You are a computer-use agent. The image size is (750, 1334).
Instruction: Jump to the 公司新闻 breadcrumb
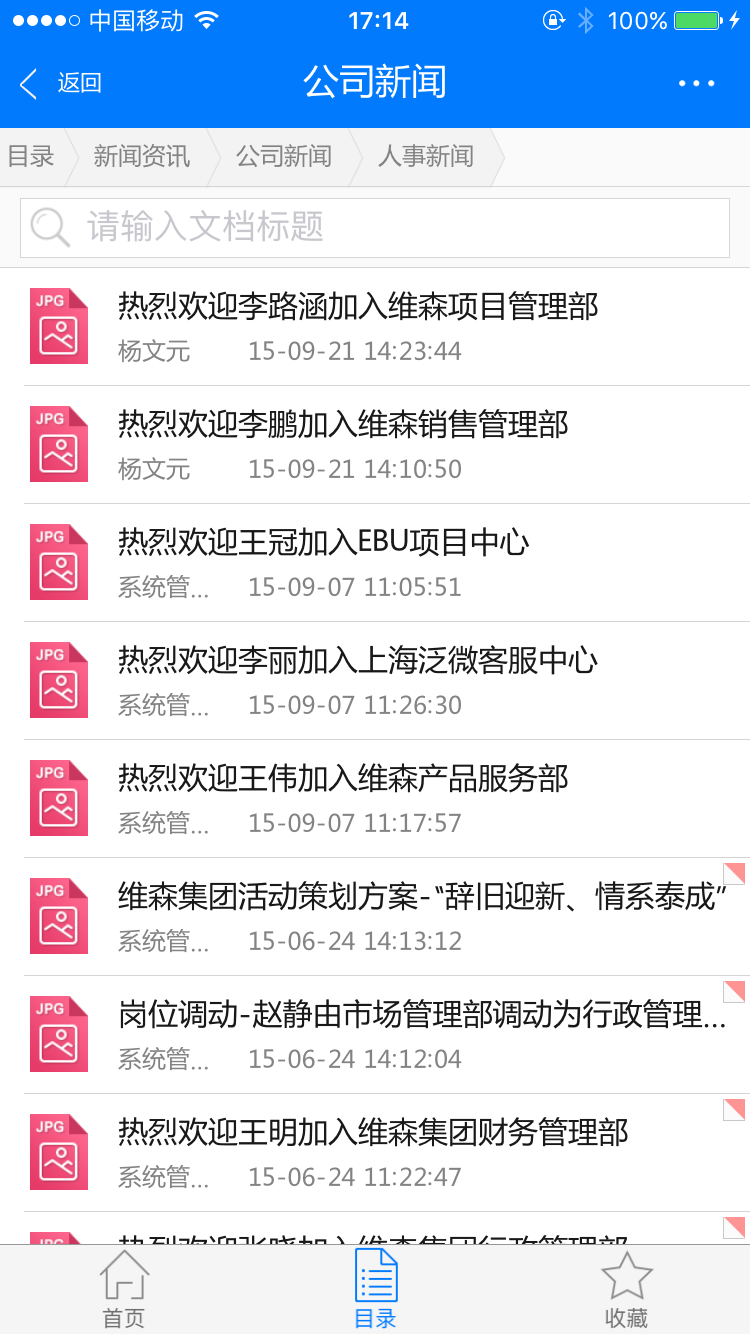(283, 157)
